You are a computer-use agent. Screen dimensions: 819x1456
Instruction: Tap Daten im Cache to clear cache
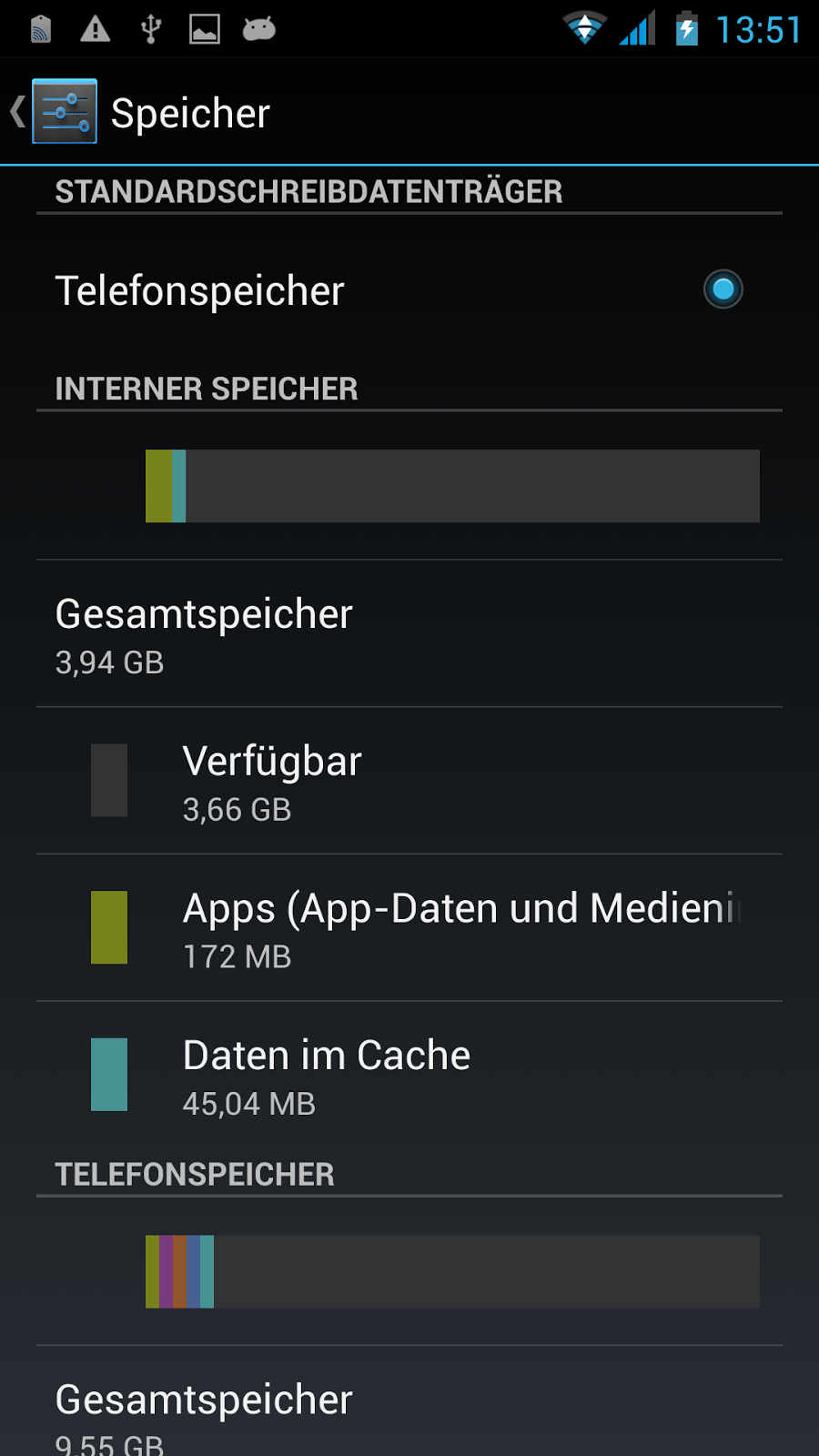click(x=409, y=1076)
